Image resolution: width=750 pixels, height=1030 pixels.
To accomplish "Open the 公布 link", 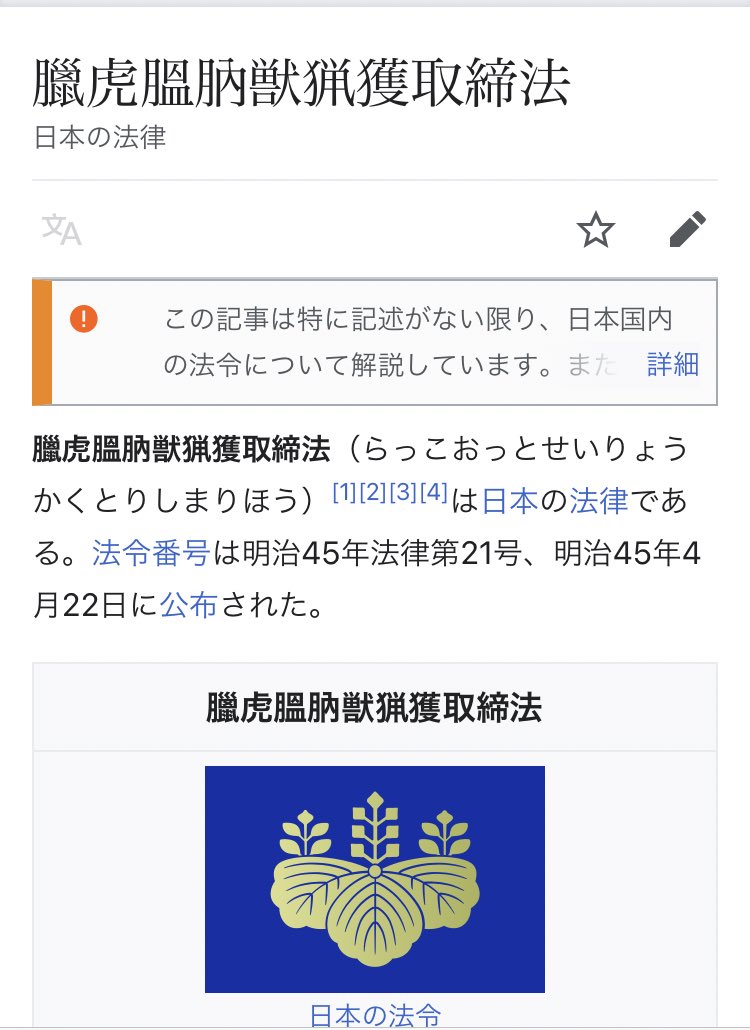I will coord(188,605).
